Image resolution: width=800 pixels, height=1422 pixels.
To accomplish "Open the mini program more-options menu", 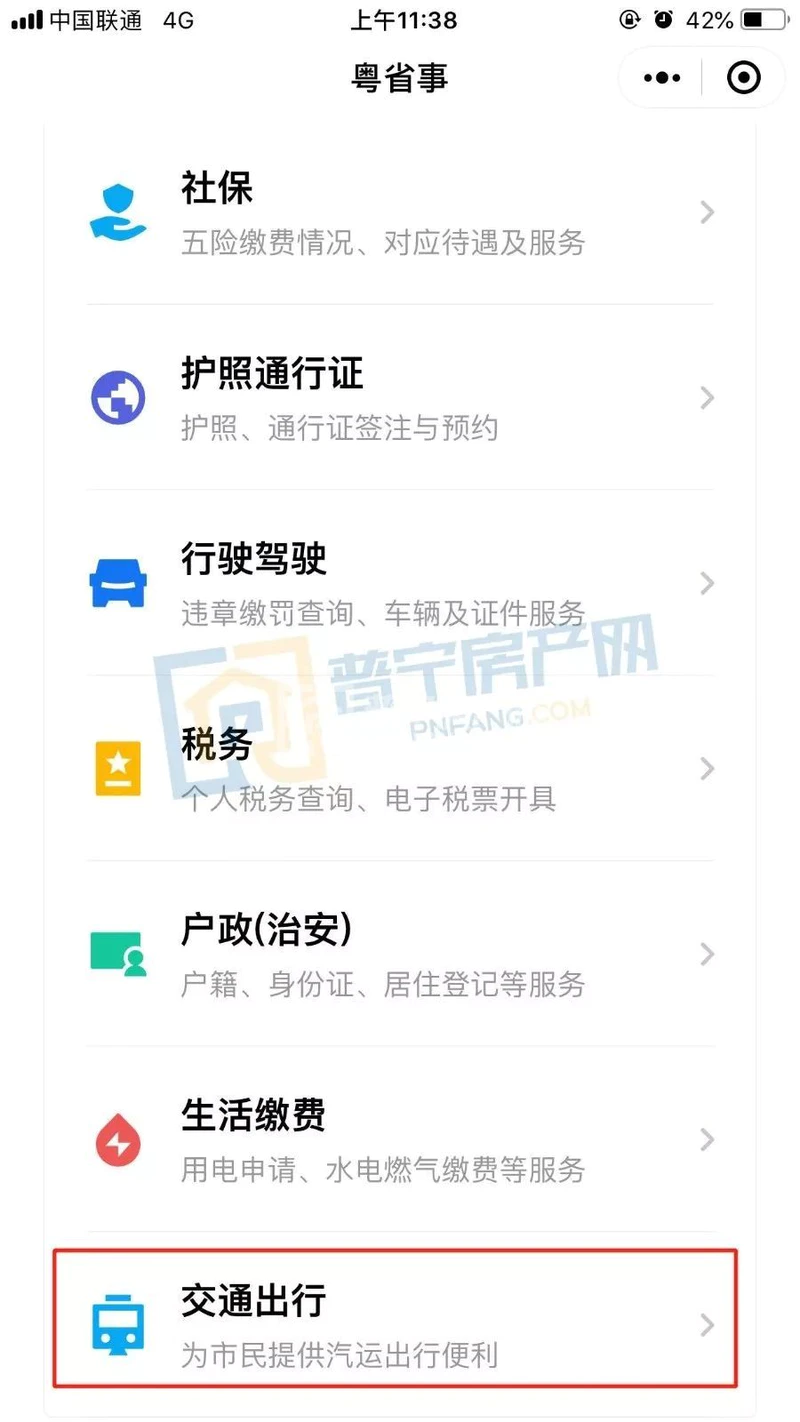I will (662, 77).
